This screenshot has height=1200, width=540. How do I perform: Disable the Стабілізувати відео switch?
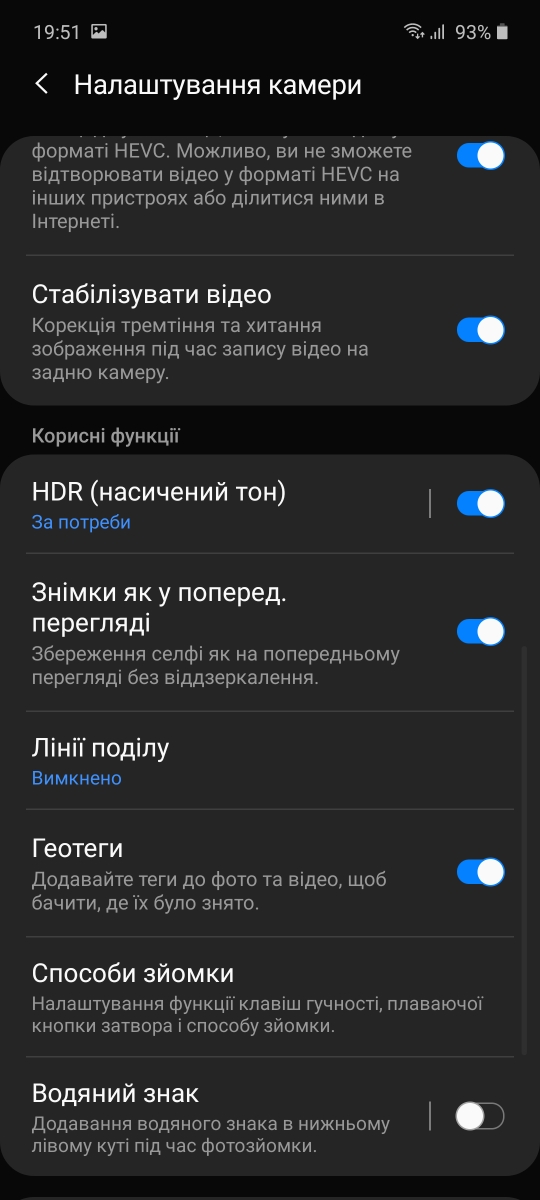(x=480, y=330)
